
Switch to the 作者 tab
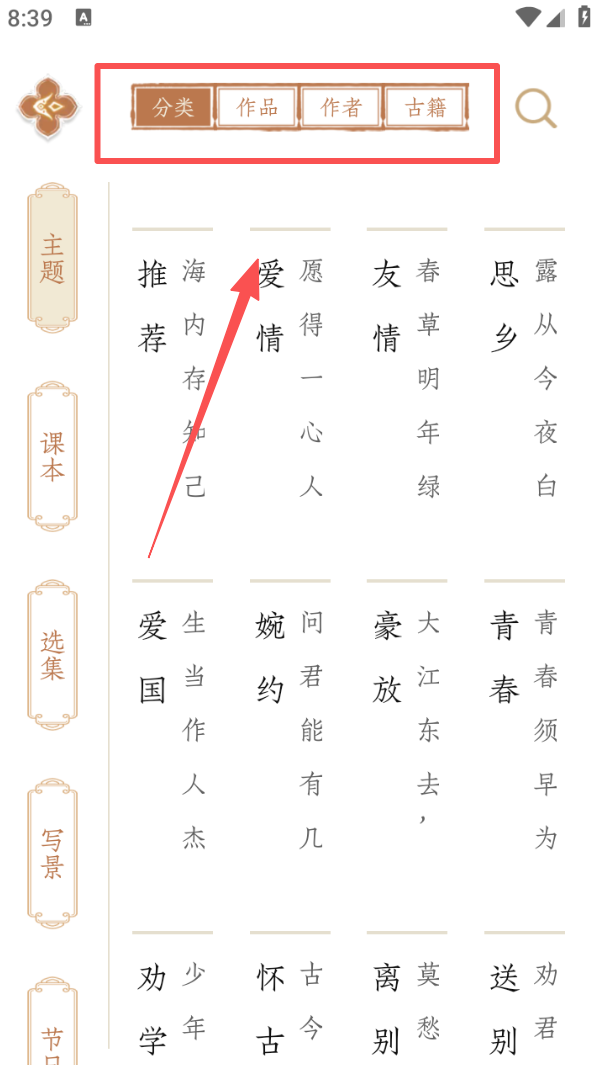click(x=341, y=108)
